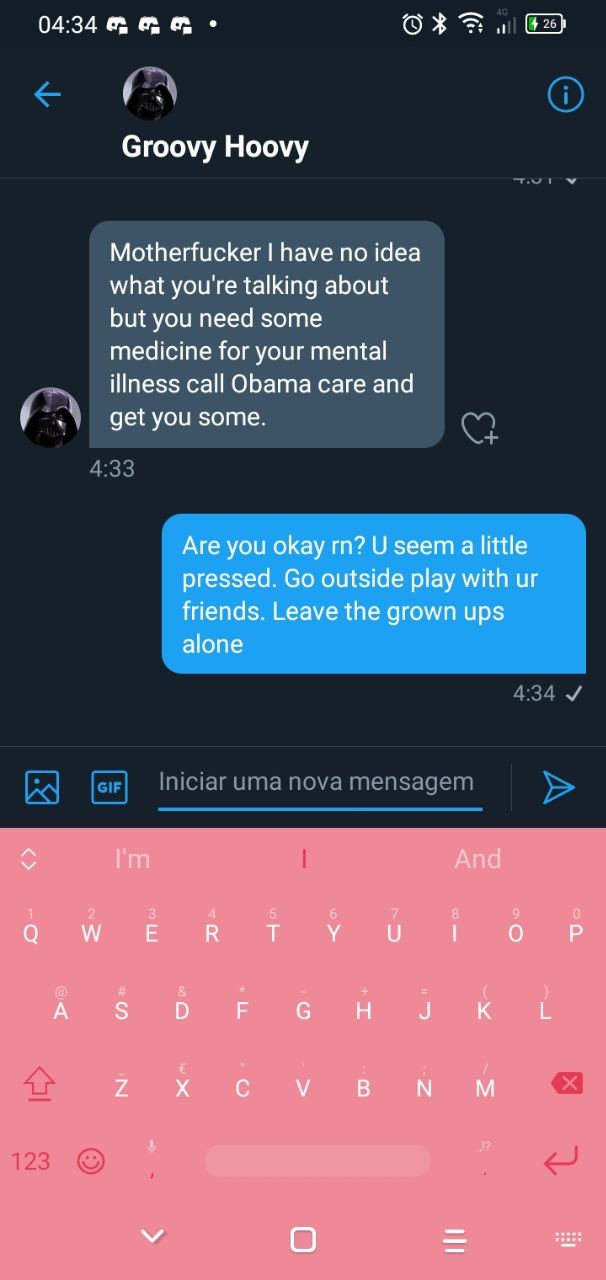
Task: Open the GIF picker
Action: pyautogui.click(x=109, y=787)
